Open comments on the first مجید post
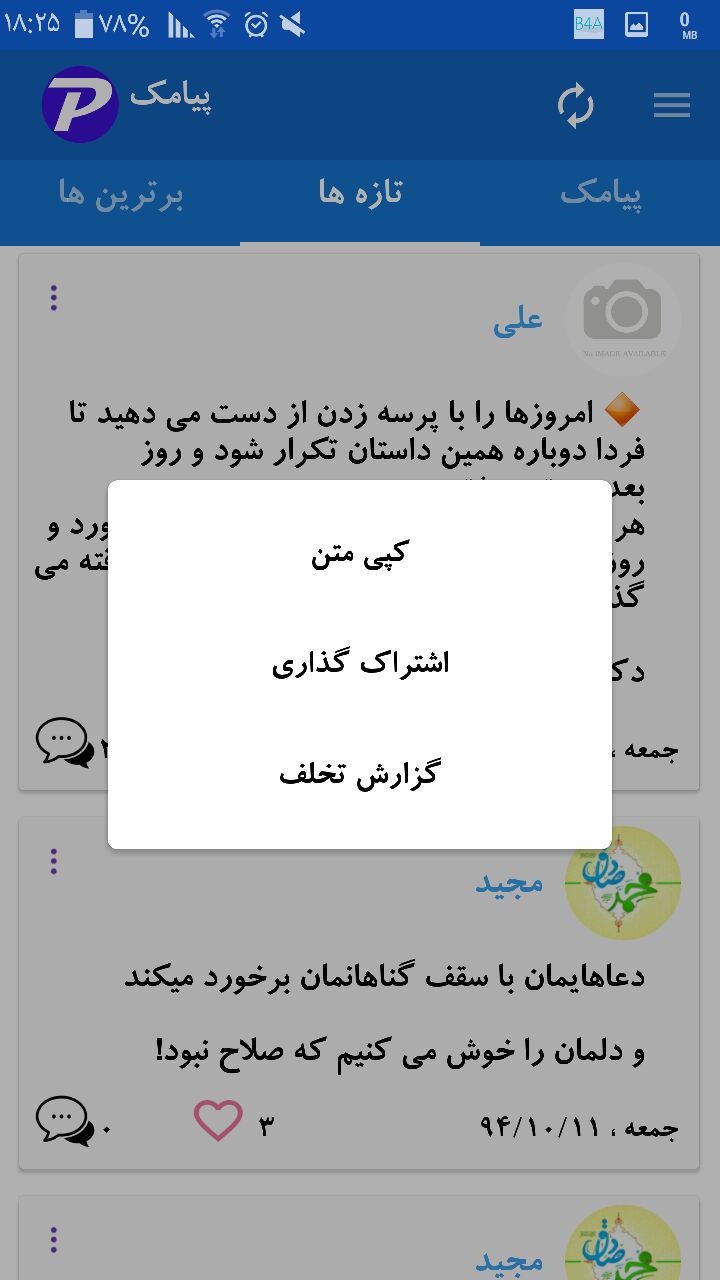Image resolution: width=720 pixels, height=1280 pixels. [64, 1121]
